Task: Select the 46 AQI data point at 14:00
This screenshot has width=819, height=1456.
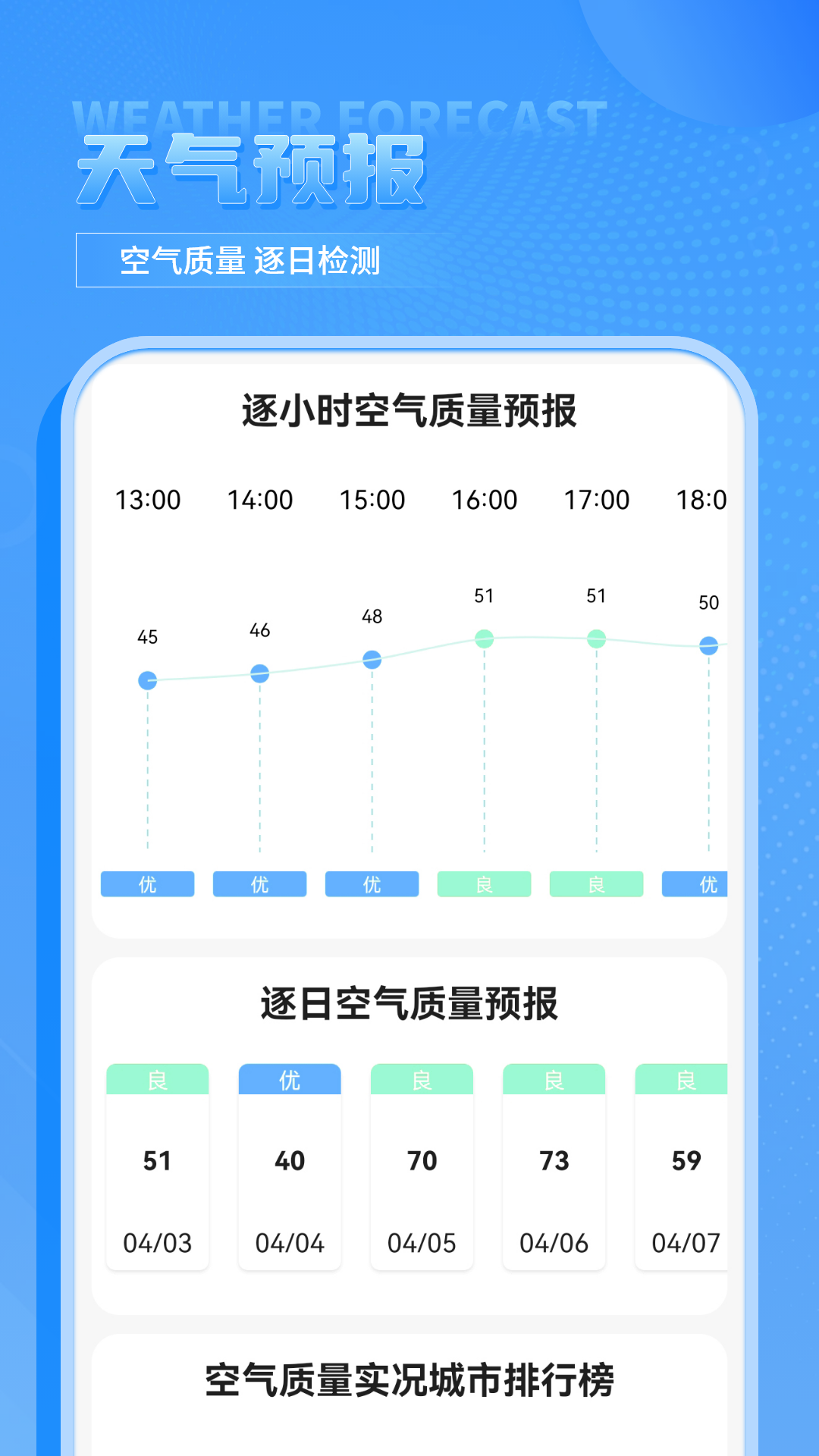Action: tap(259, 672)
